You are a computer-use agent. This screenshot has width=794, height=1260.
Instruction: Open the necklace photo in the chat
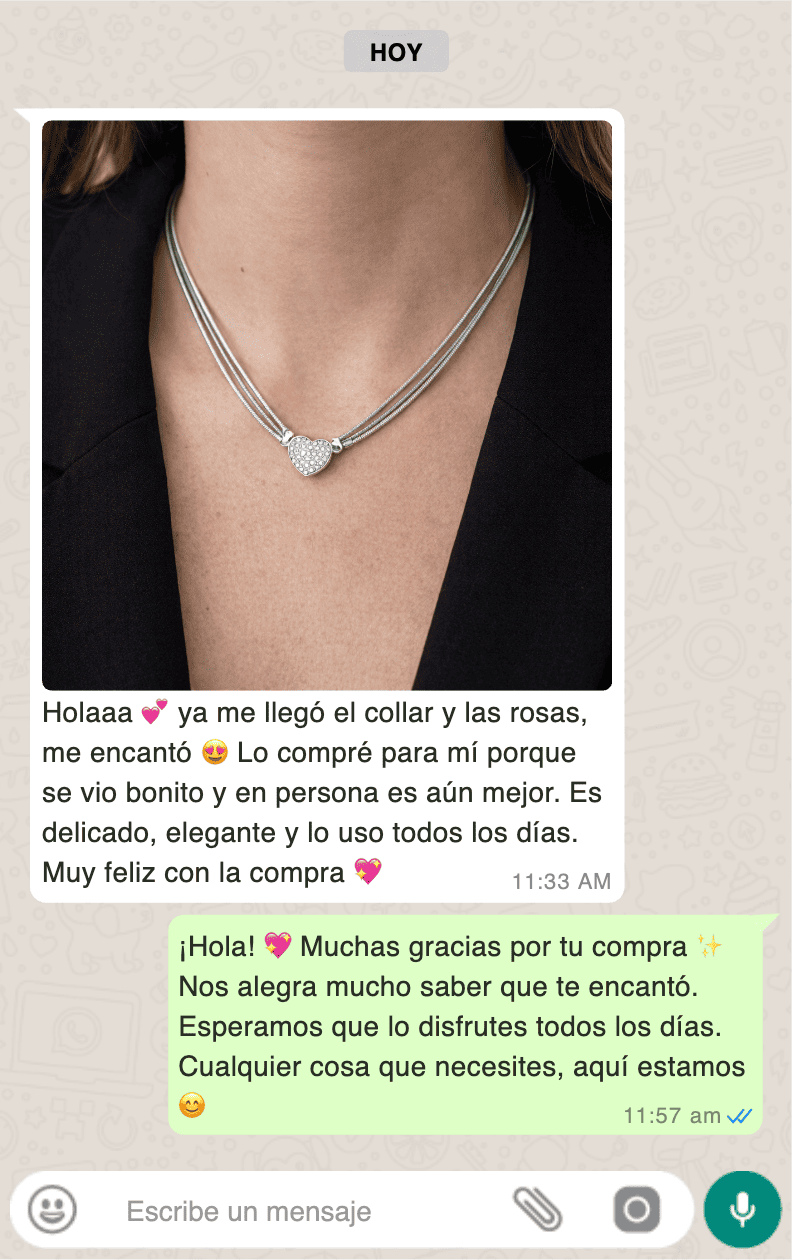(327, 405)
